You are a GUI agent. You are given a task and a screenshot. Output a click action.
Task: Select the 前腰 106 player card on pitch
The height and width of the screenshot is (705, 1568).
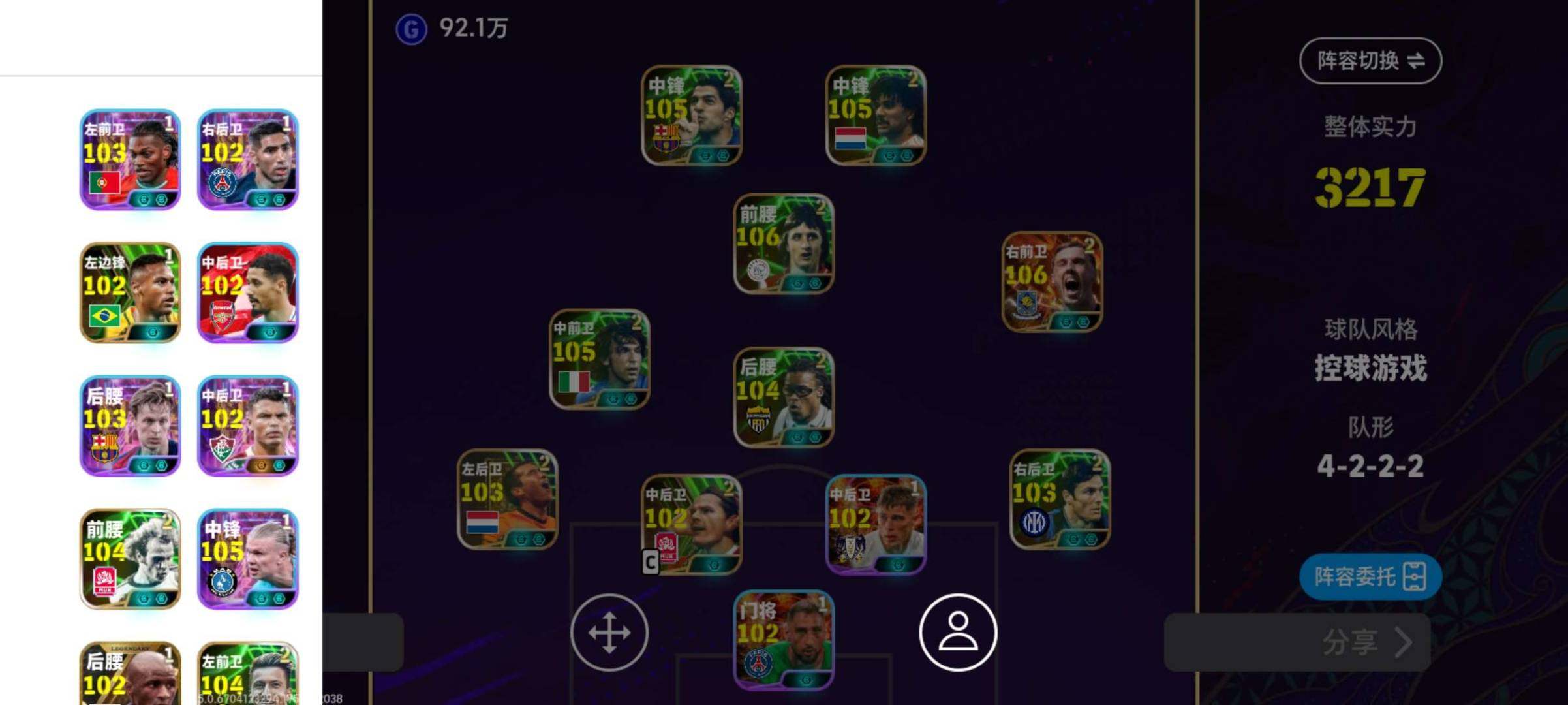point(783,243)
